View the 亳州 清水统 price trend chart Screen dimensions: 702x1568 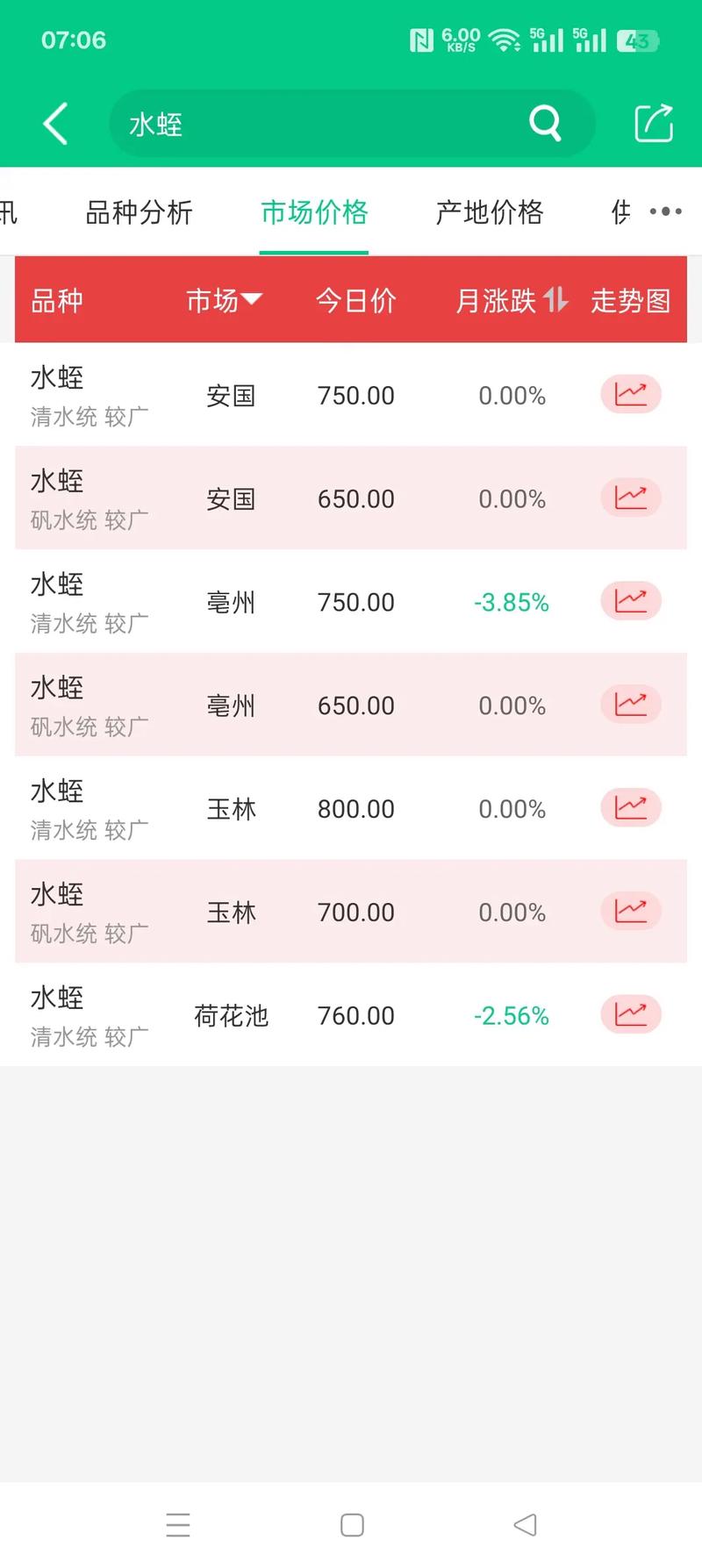click(x=630, y=601)
